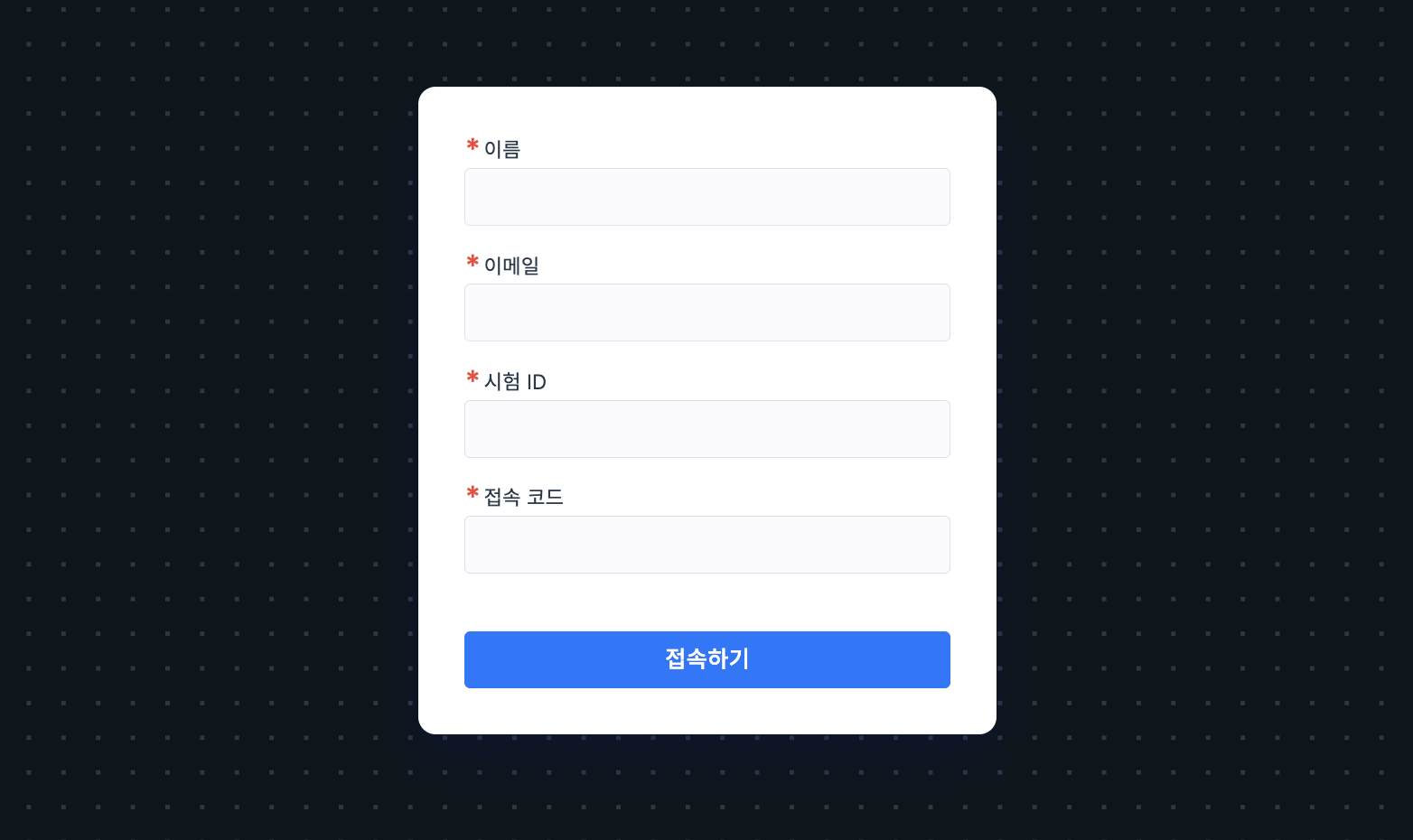The image size is (1413, 840).
Task: Focus the 이름 (name) input field
Action: coord(706,197)
